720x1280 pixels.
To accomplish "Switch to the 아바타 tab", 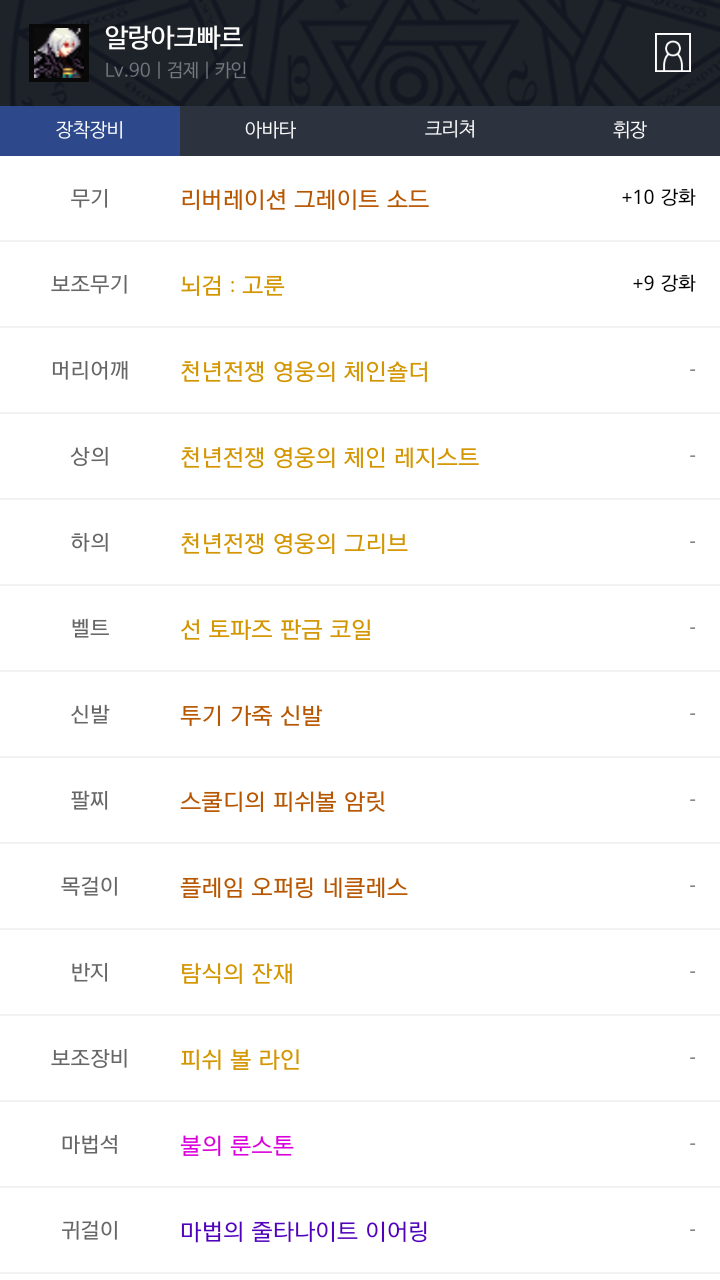I will click(270, 130).
